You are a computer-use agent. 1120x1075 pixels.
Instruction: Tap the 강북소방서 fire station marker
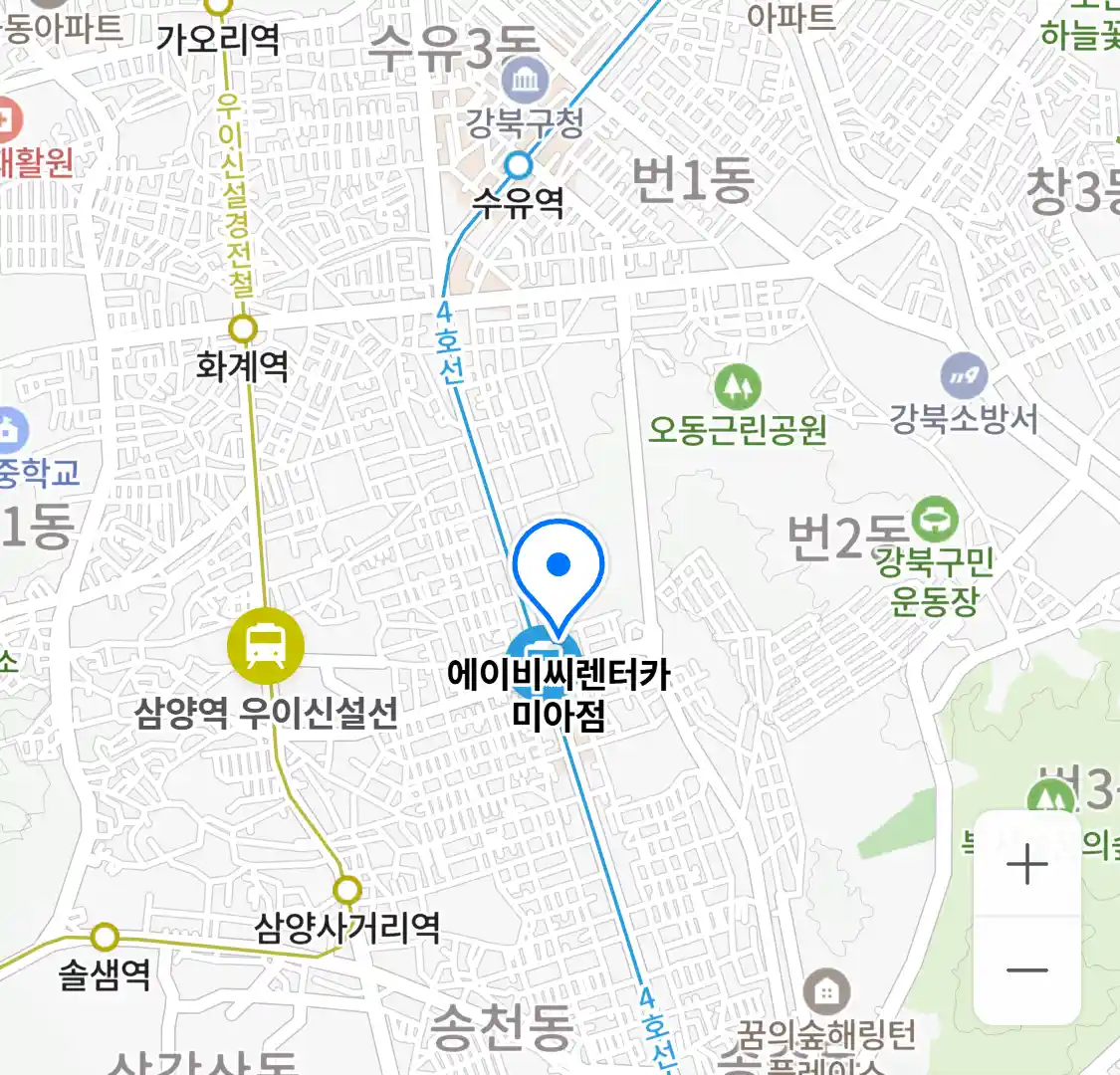coord(964,376)
